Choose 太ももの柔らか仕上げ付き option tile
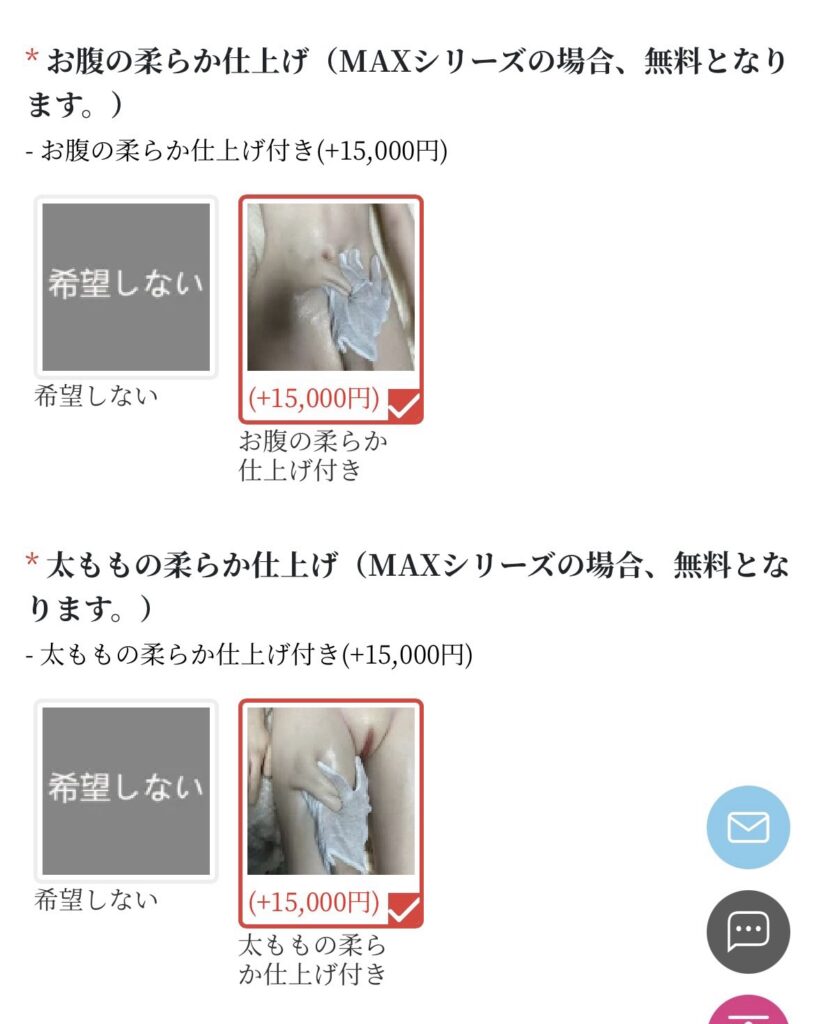The image size is (821, 1024). coord(330,811)
